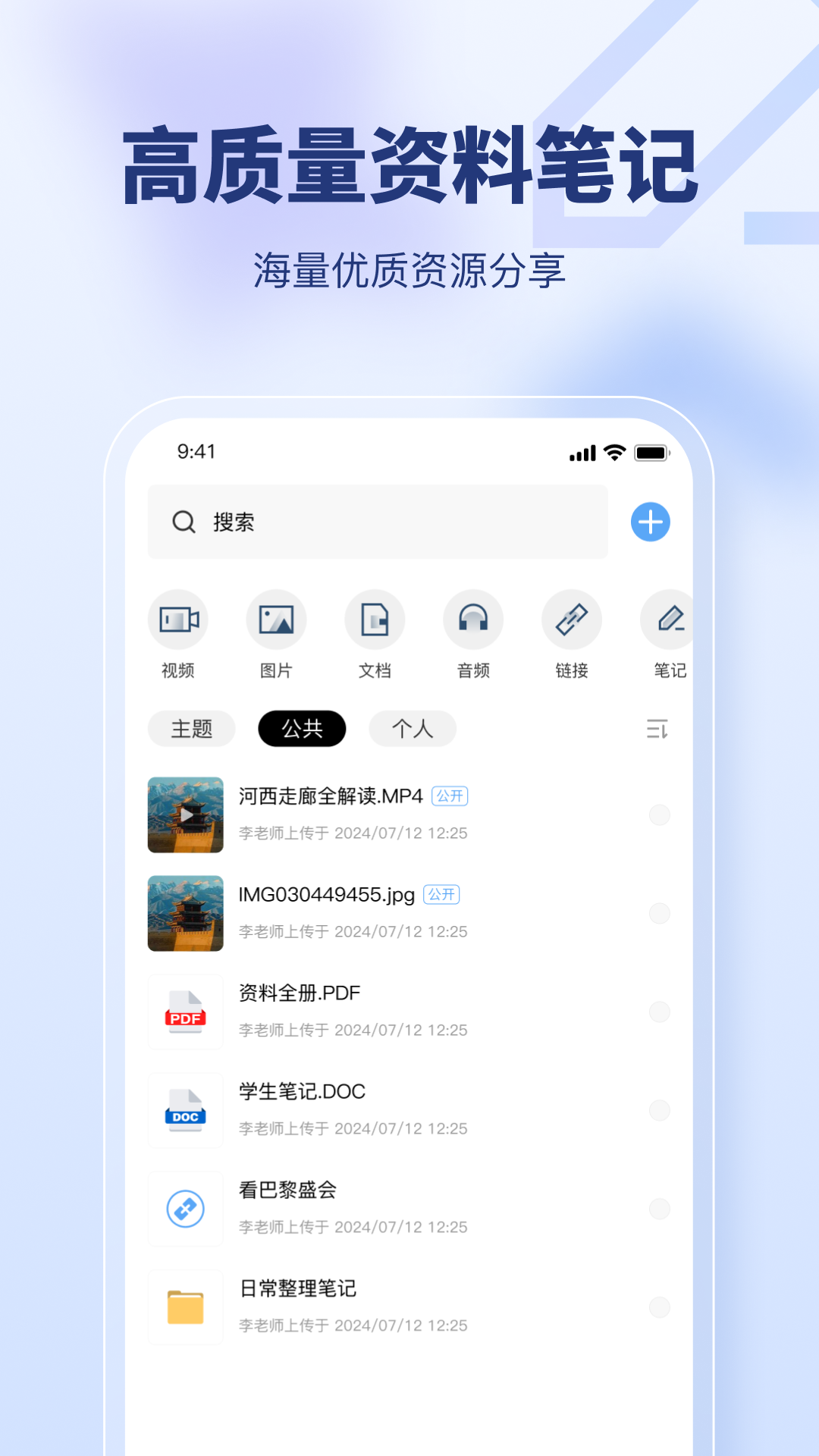Expand the 日常整理笔记 folder
The width and height of the screenshot is (819, 1456).
(x=185, y=1307)
